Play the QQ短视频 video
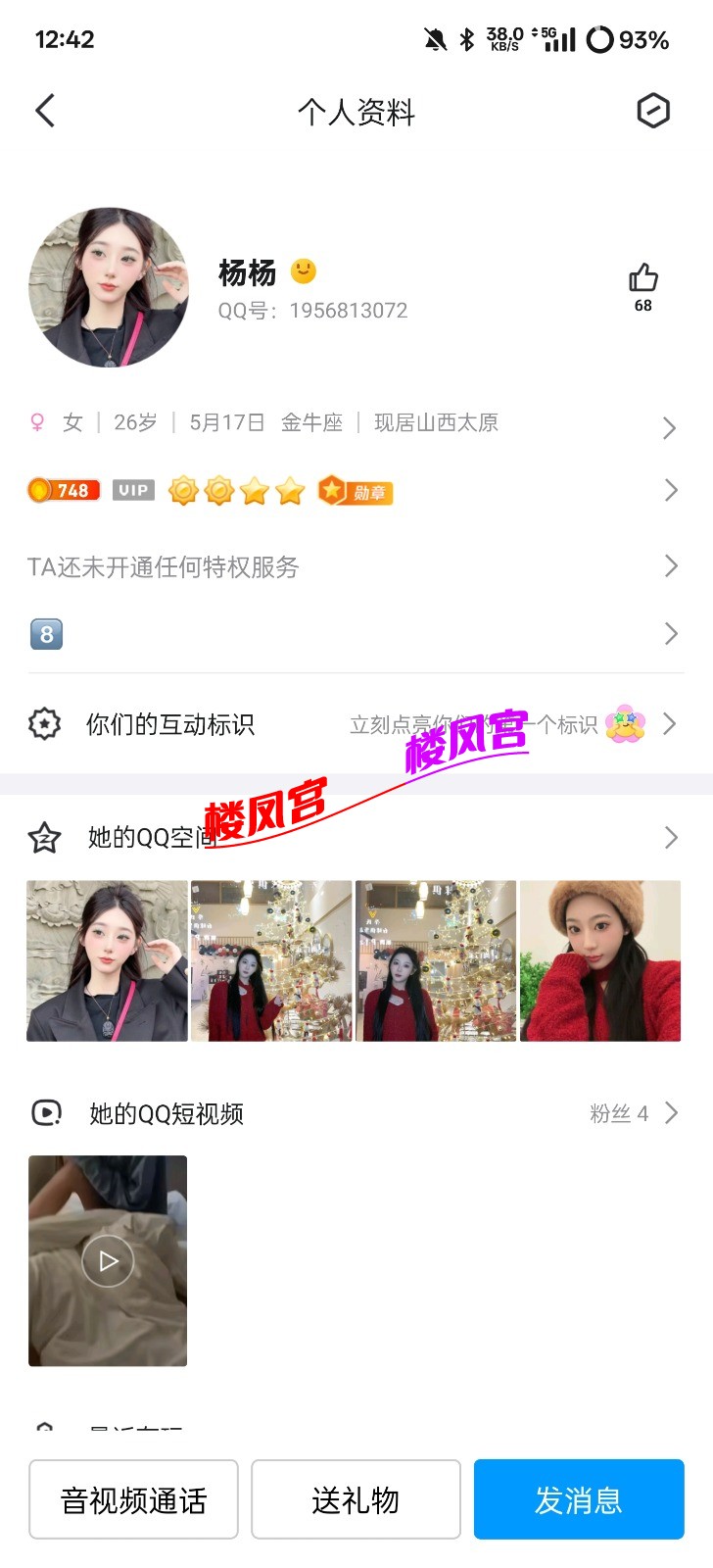 pyautogui.click(x=108, y=1260)
